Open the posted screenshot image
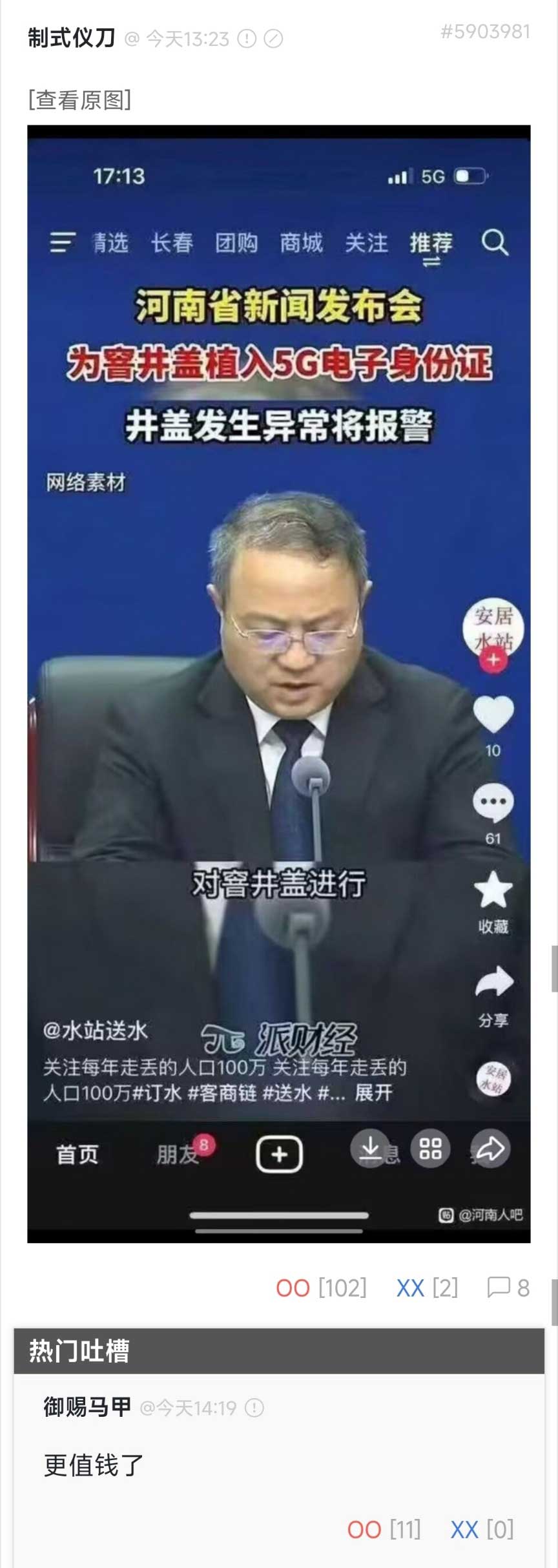The width and height of the screenshot is (558, 1568). (x=278, y=684)
